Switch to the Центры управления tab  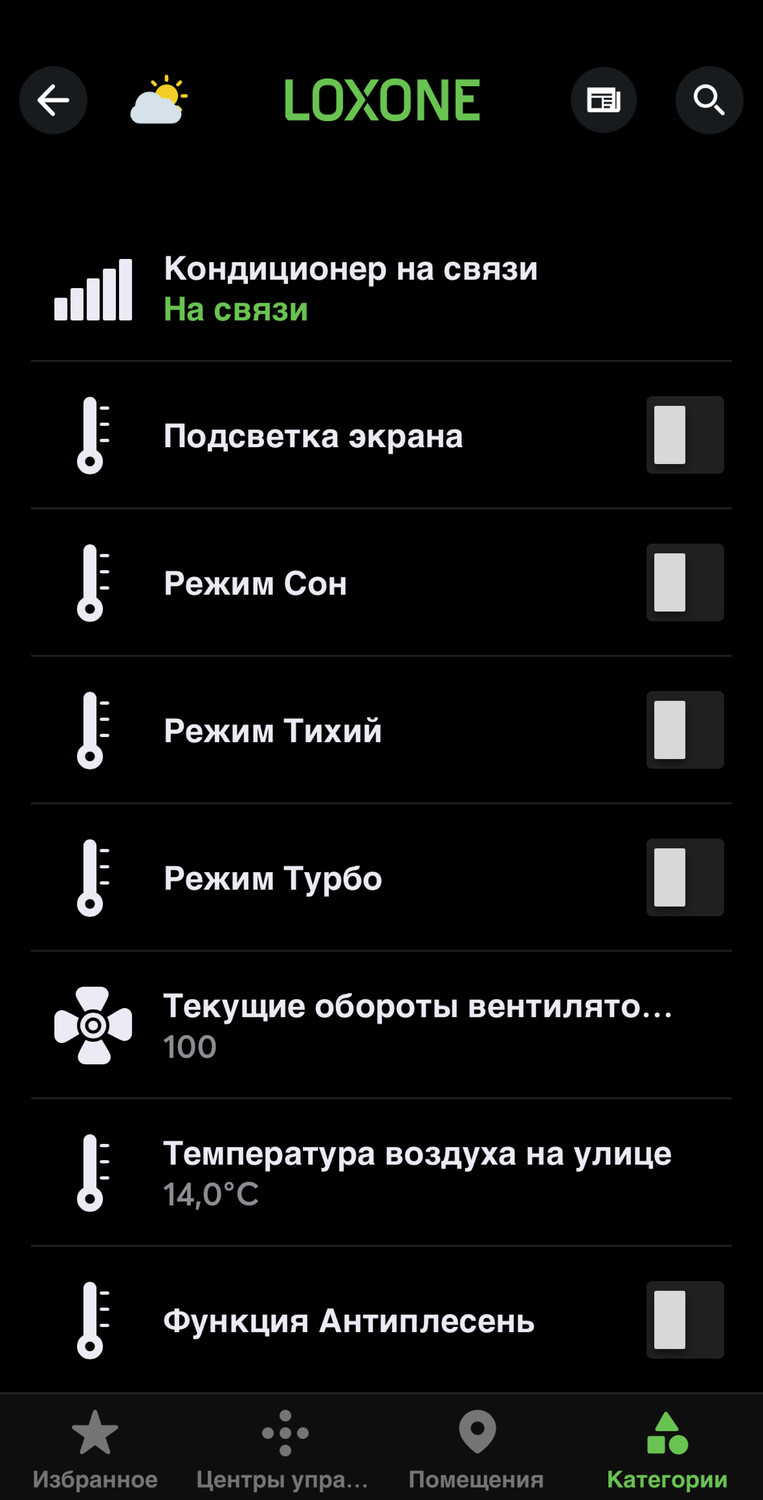(284, 1450)
